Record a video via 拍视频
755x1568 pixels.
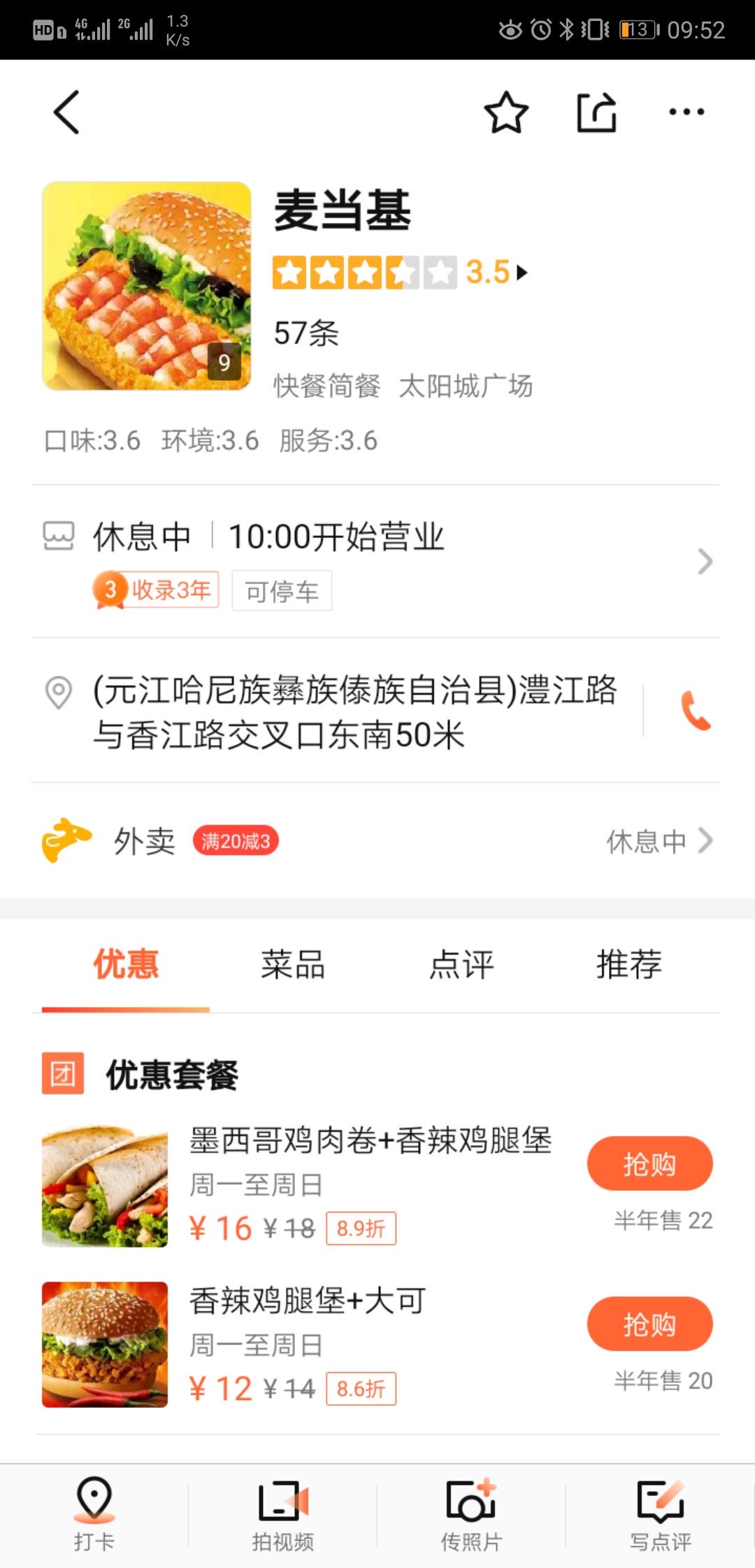[282, 1513]
